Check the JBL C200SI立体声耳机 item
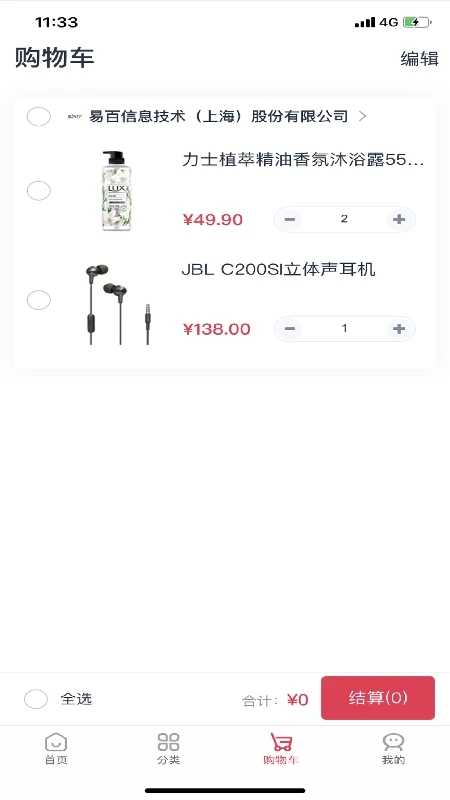Image resolution: width=450 pixels, height=800 pixels. click(39, 299)
